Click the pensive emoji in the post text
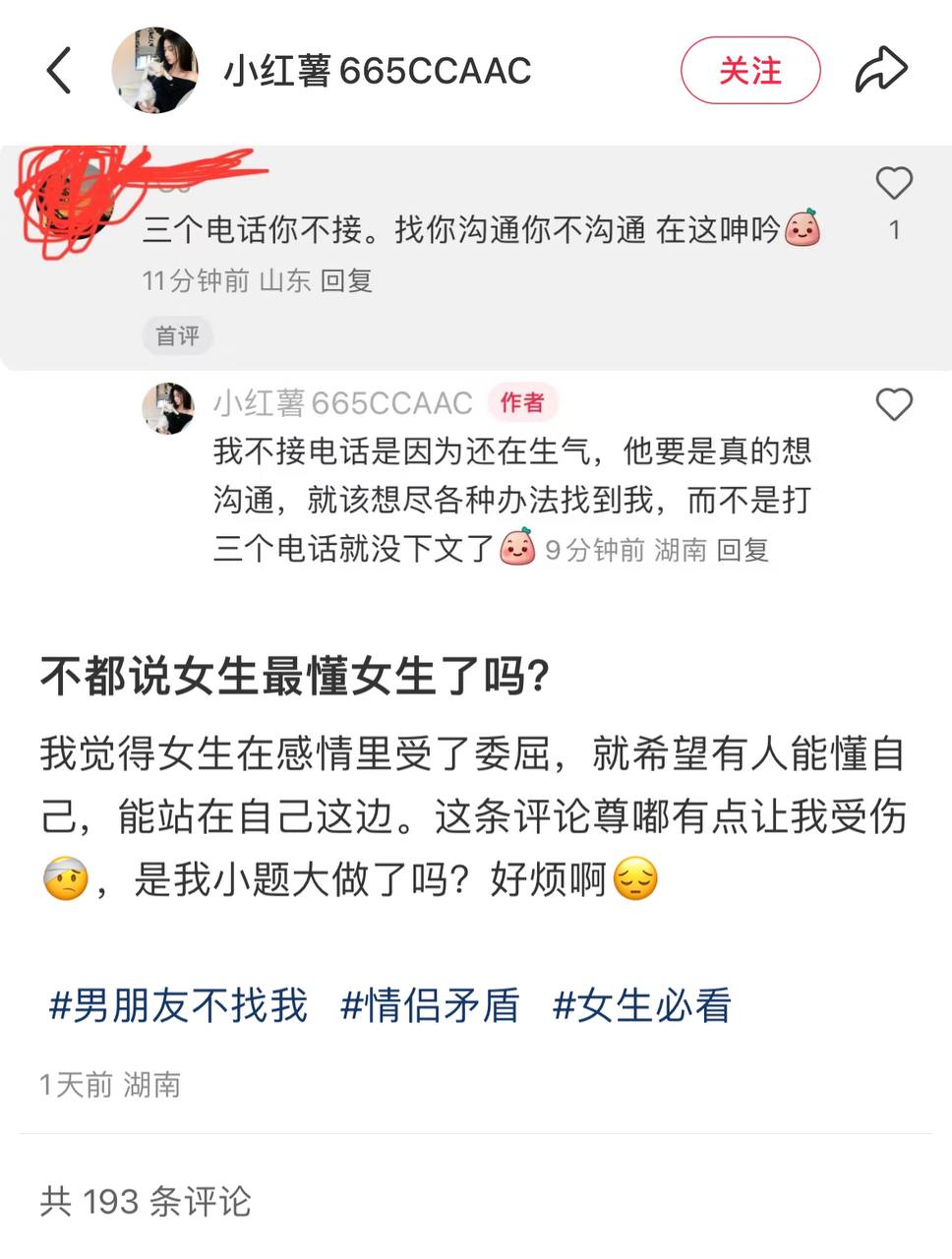 tap(636, 882)
